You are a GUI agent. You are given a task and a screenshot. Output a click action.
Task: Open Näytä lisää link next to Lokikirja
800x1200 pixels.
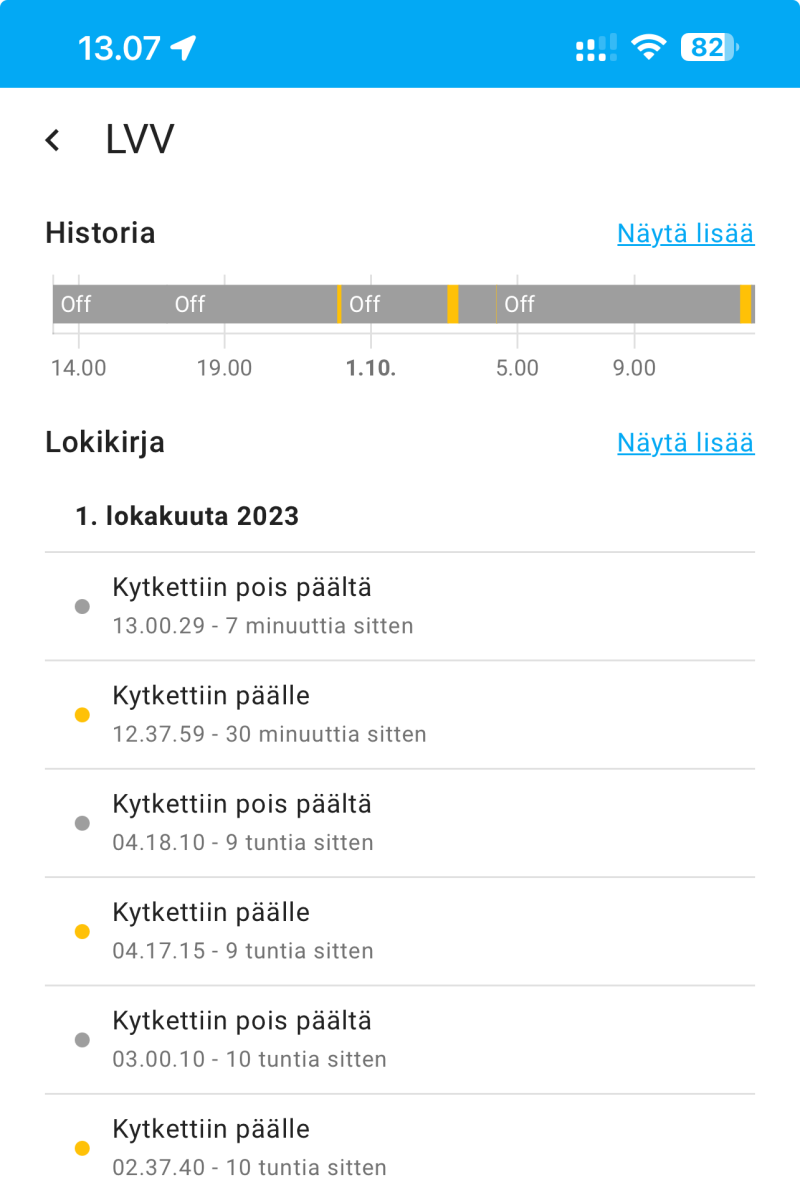[x=685, y=443]
